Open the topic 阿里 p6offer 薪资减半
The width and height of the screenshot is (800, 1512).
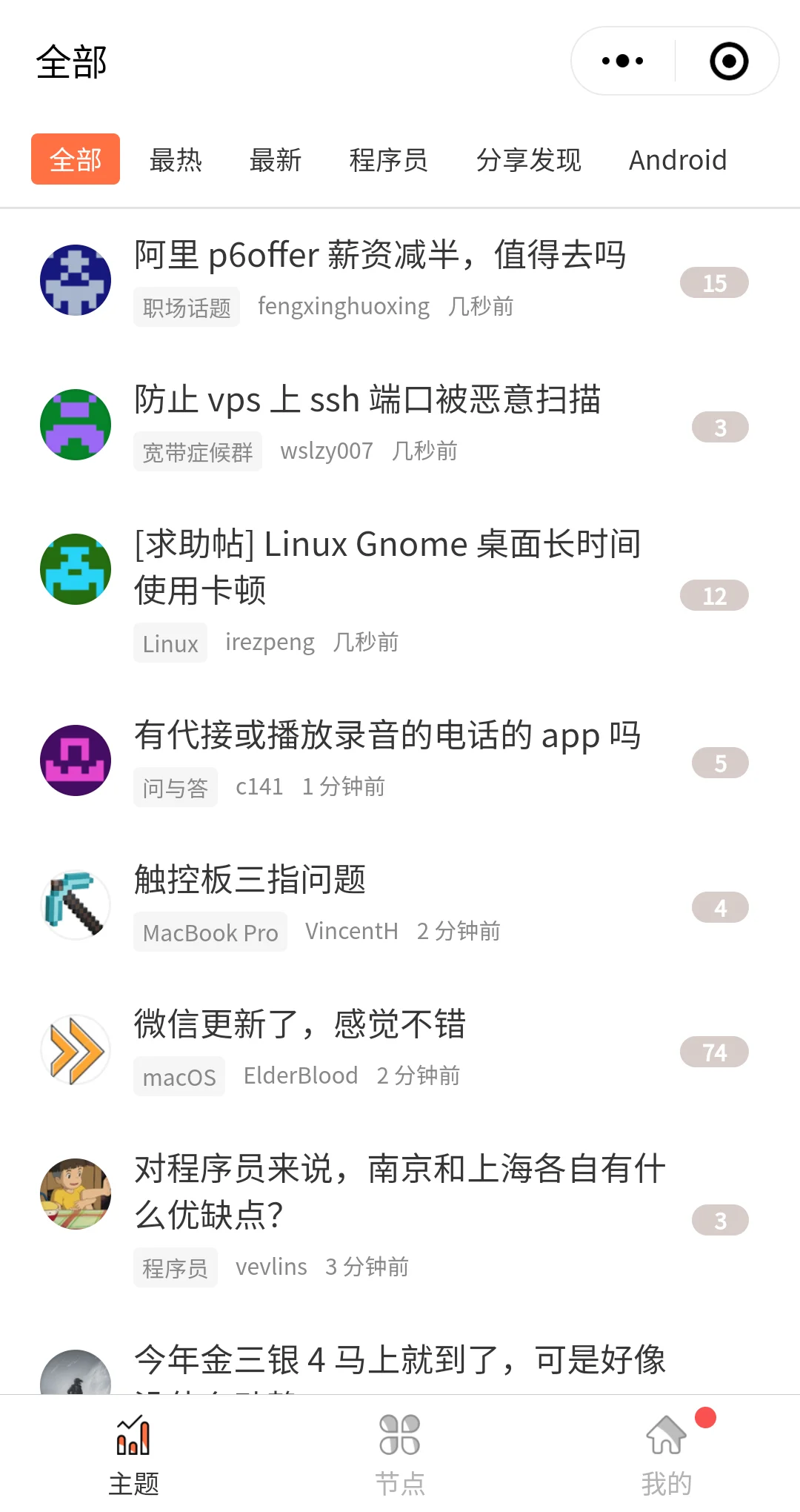tap(380, 255)
